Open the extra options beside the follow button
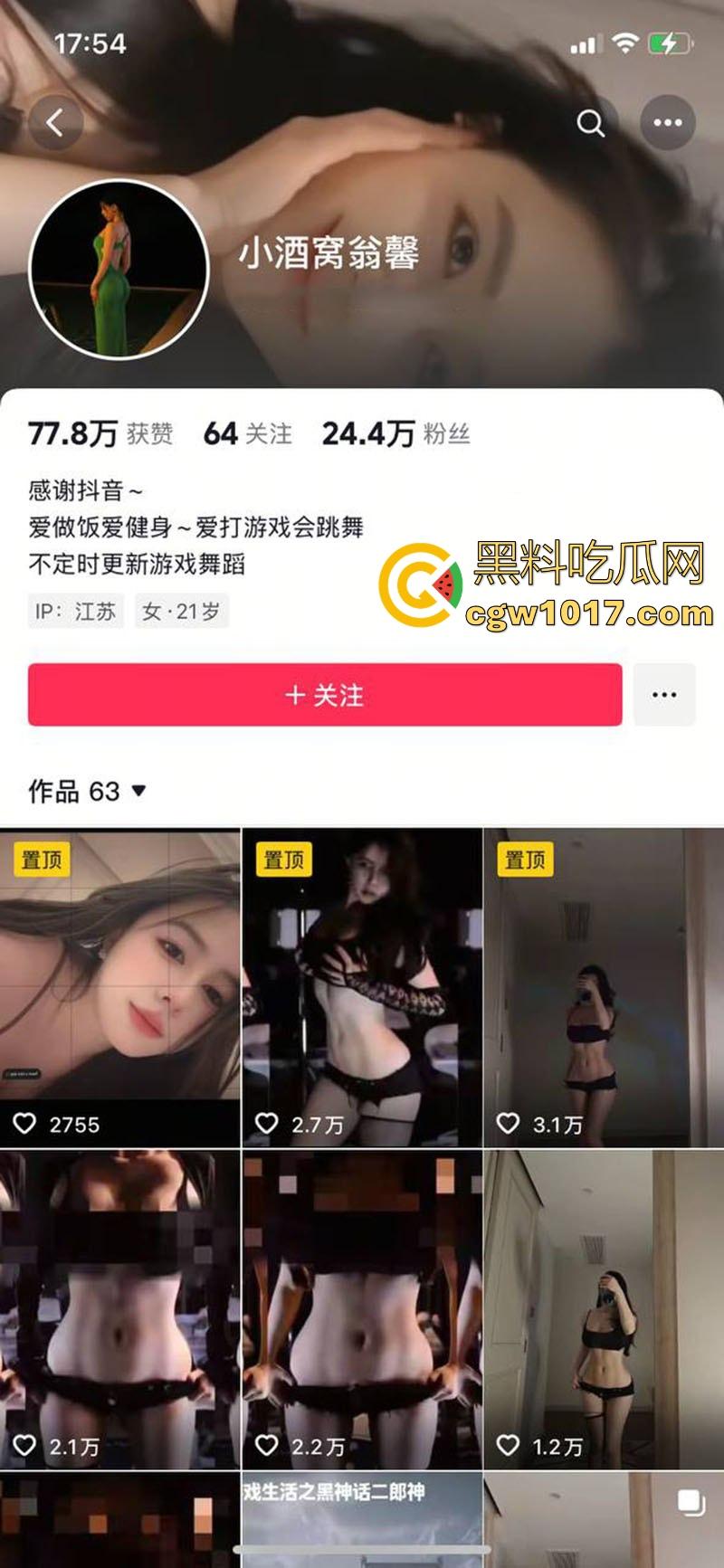The image size is (724, 1568). [x=665, y=694]
